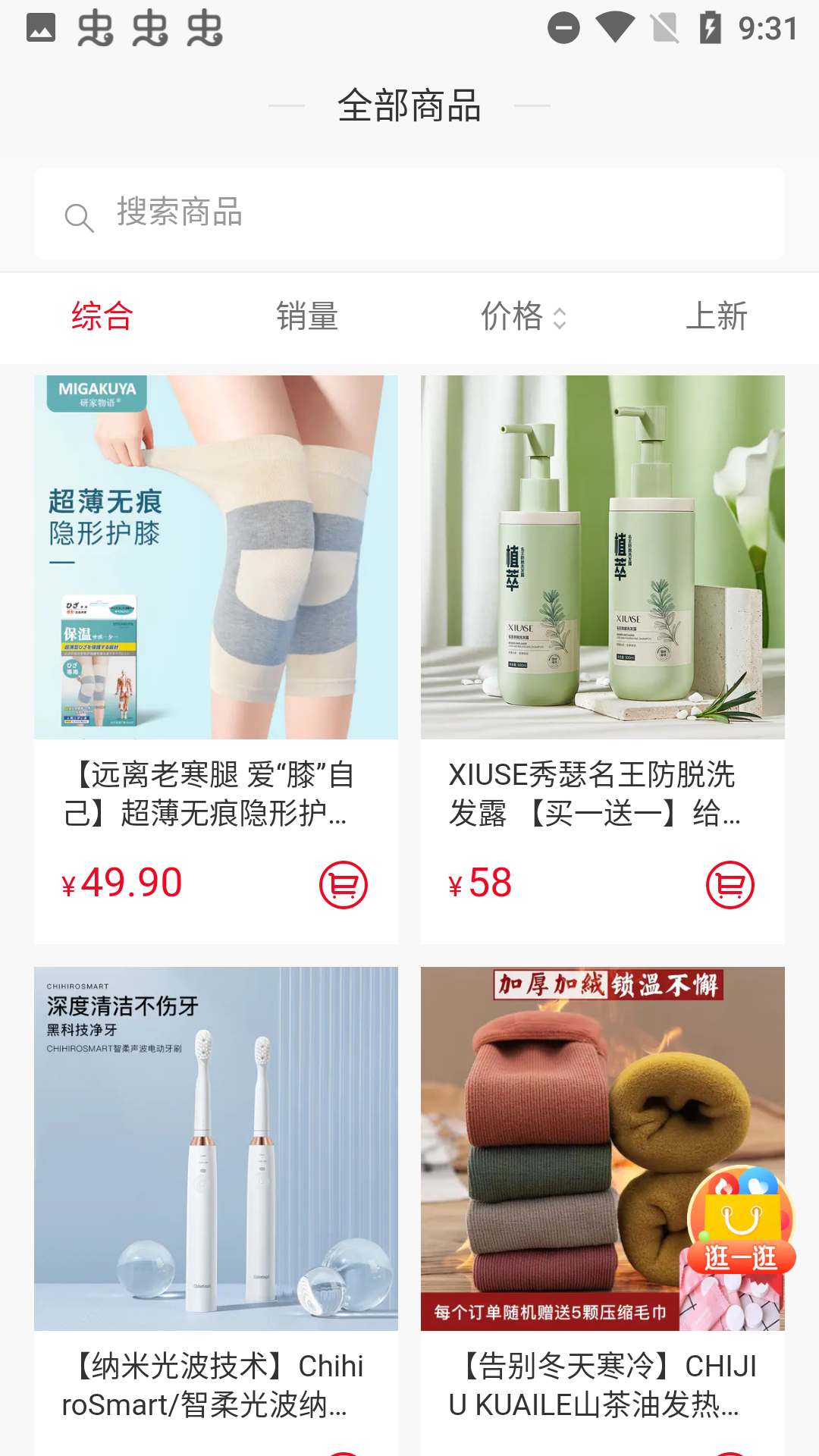Switch to the 上新 tab
The width and height of the screenshot is (819, 1456).
tap(717, 316)
